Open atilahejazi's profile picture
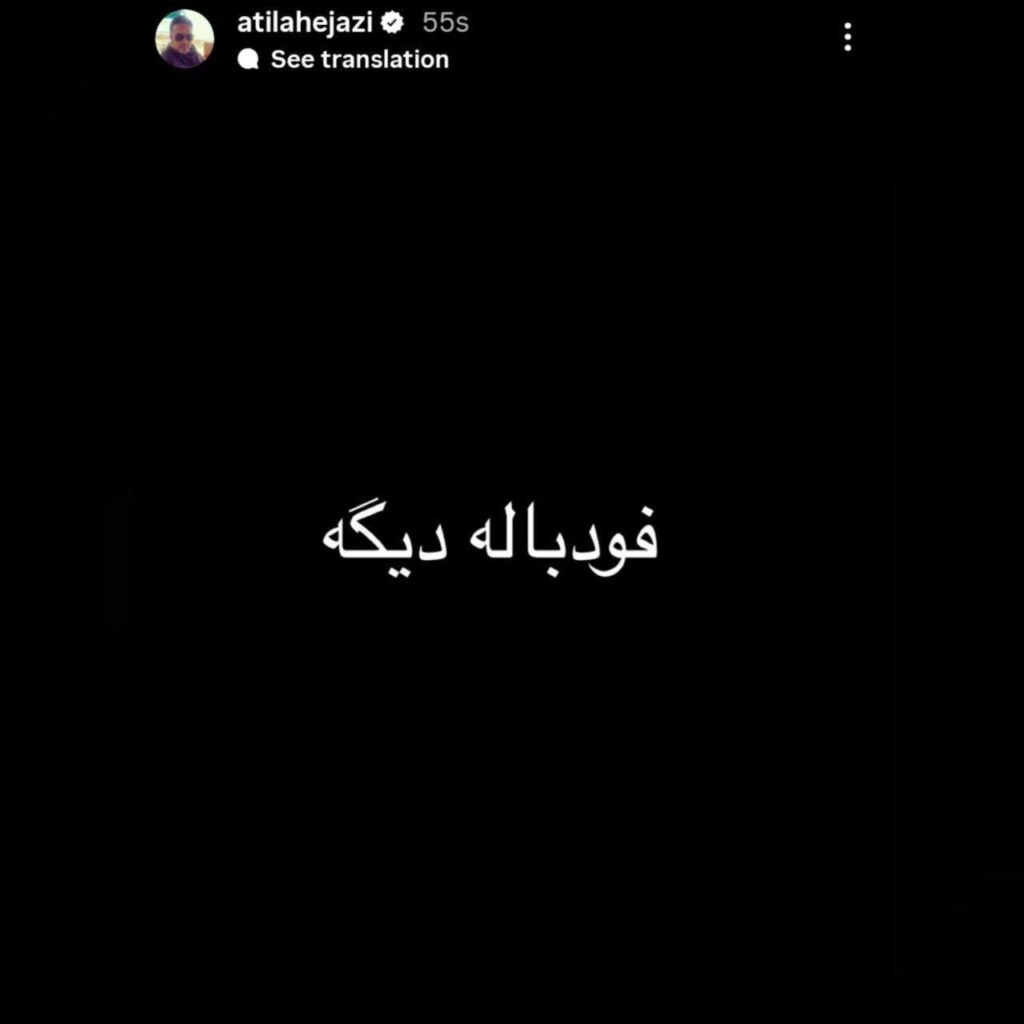The height and width of the screenshot is (1024, 1024). point(185,39)
